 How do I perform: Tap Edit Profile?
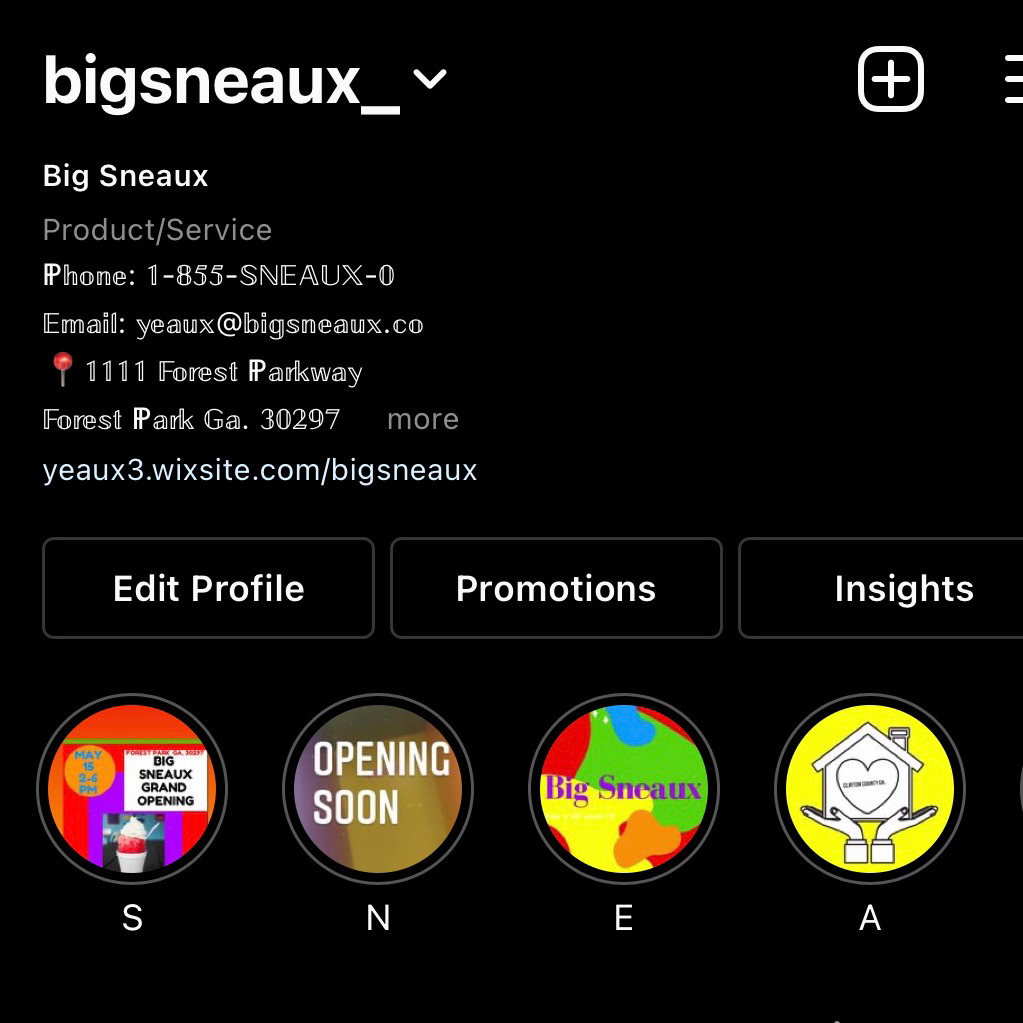208,588
